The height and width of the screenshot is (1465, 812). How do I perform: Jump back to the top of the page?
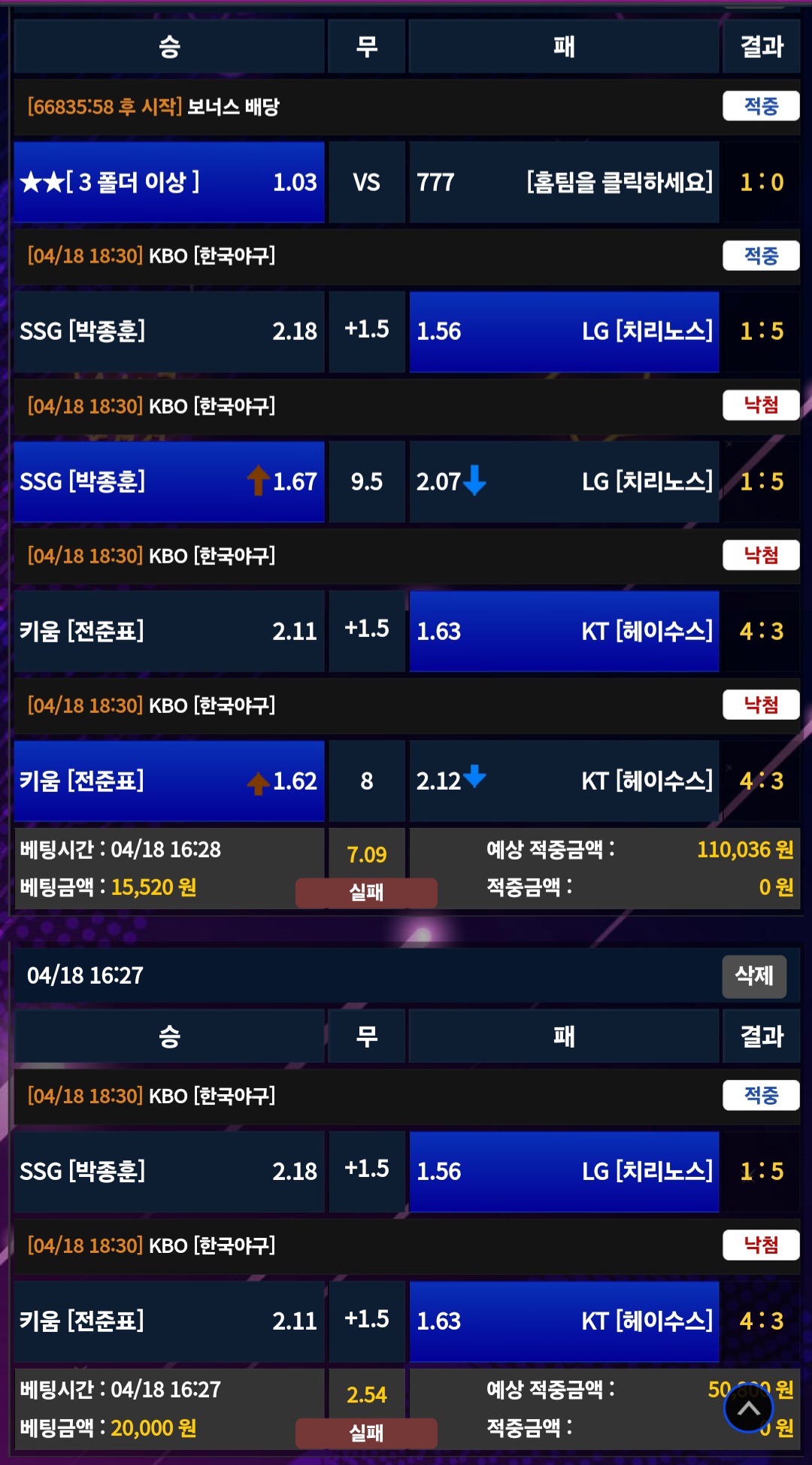(749, 1408)
